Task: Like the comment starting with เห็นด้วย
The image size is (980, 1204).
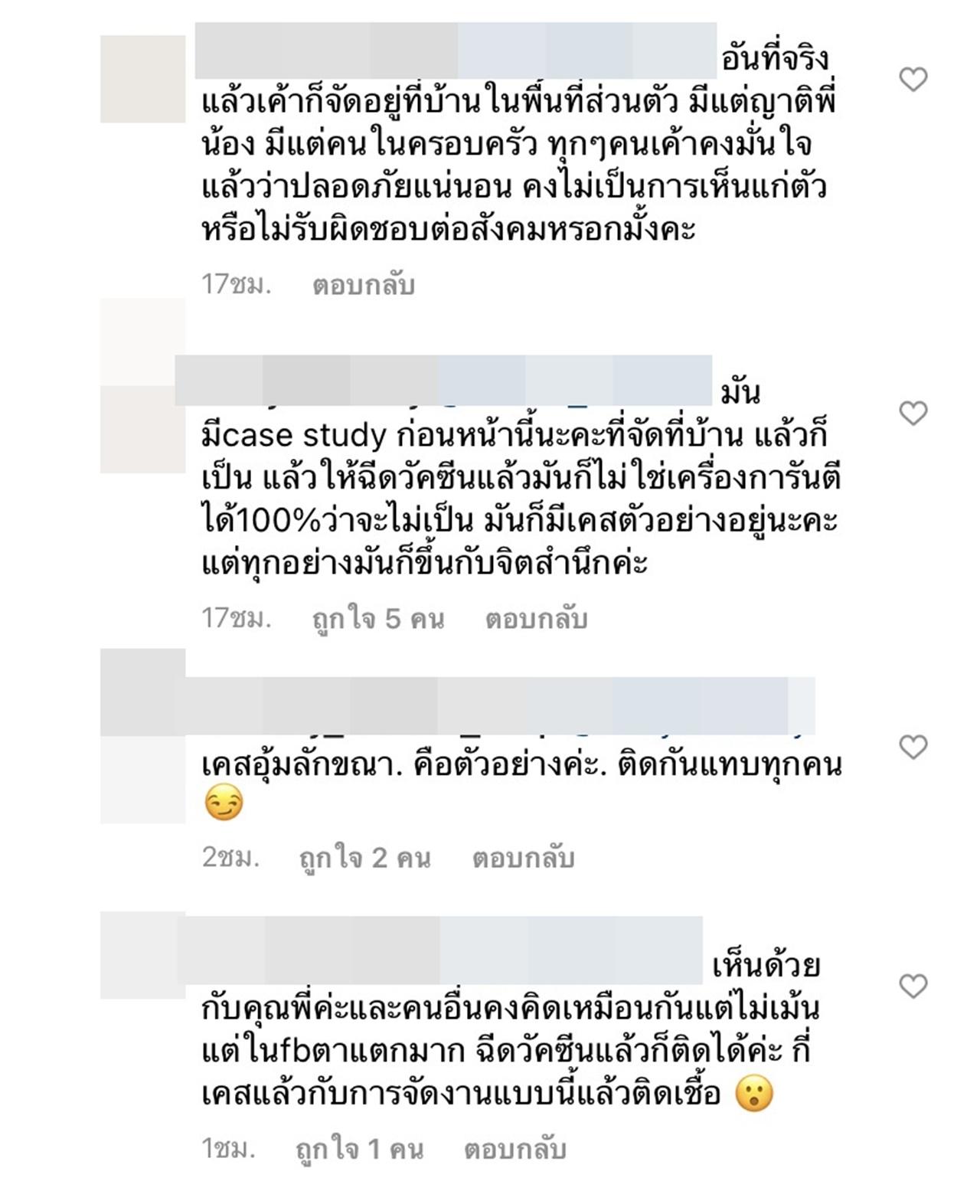Action: (x=913, y=986)
